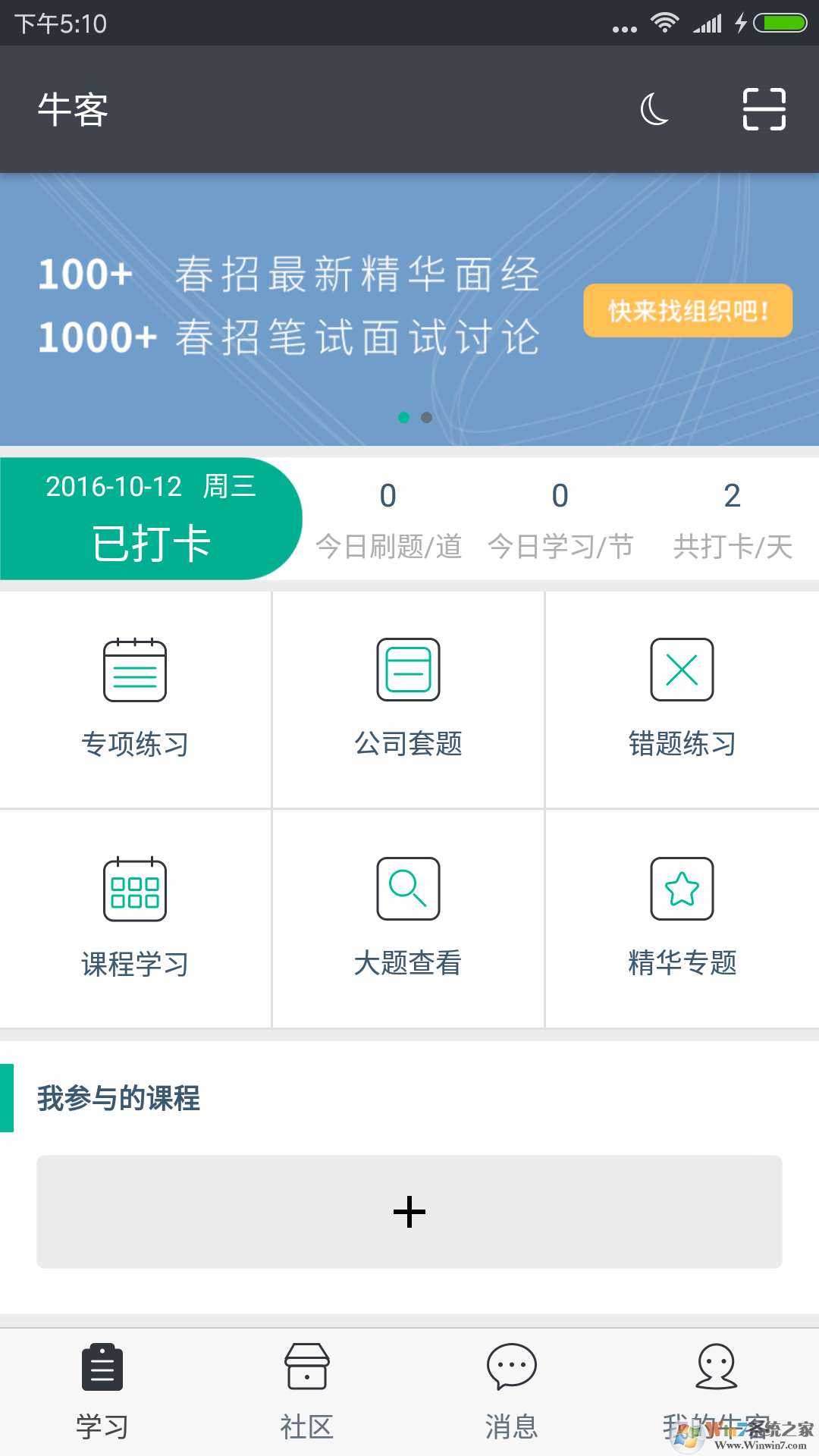This screenshot has height=1456, width=819.
Task: Open 精华专题
Action: [682, 918]
